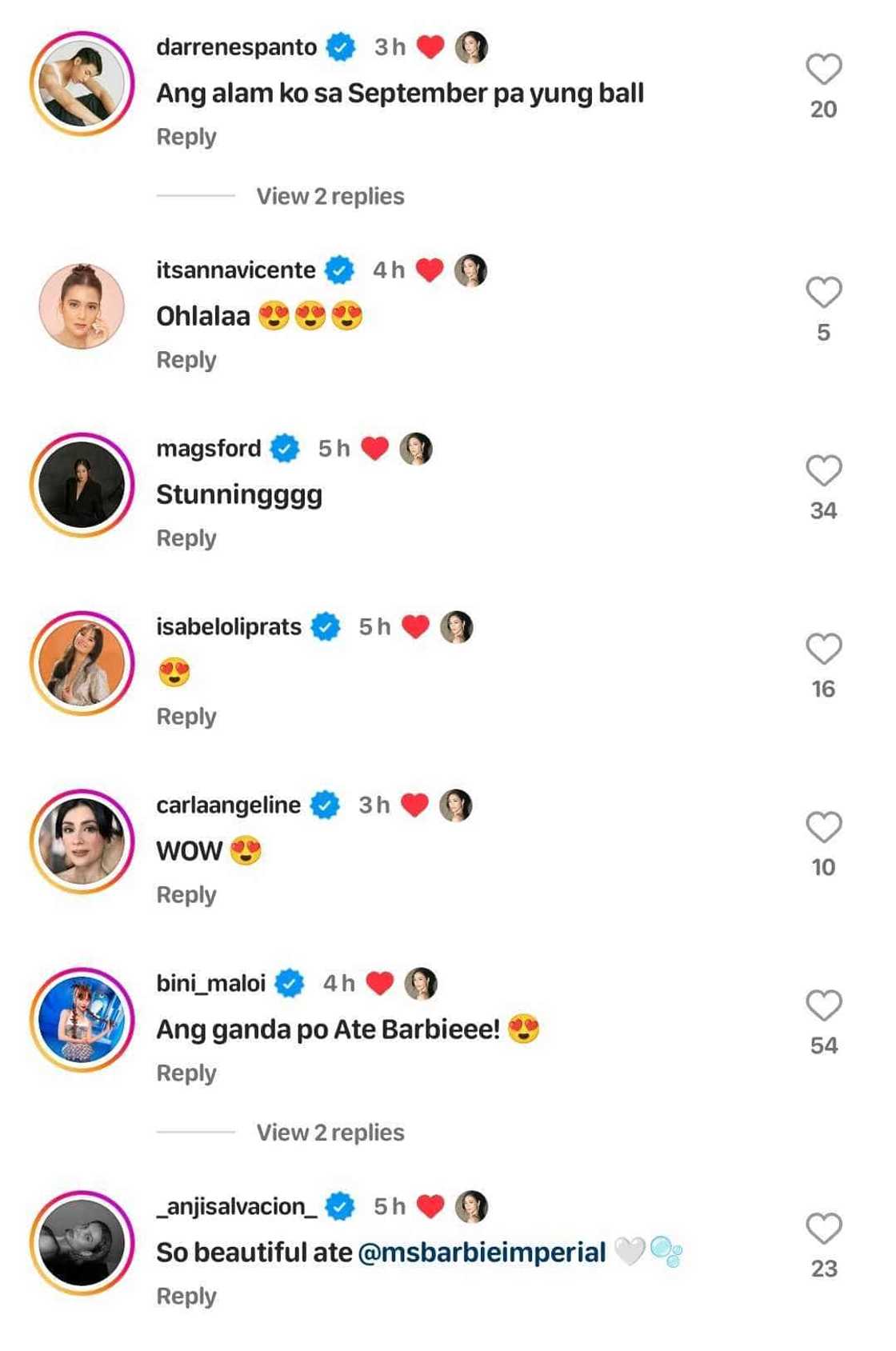Reply to bini_maloi's comment

coord(186,1073)
